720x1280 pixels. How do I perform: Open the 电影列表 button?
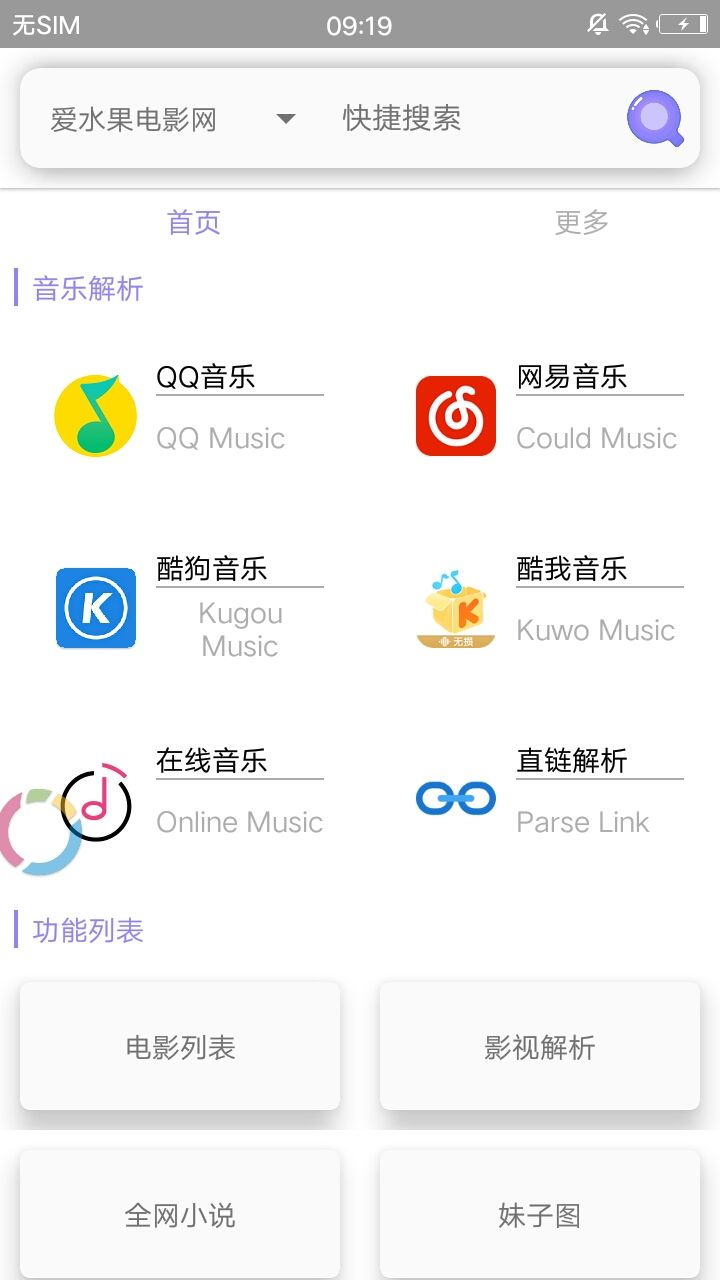(180, 1047)
